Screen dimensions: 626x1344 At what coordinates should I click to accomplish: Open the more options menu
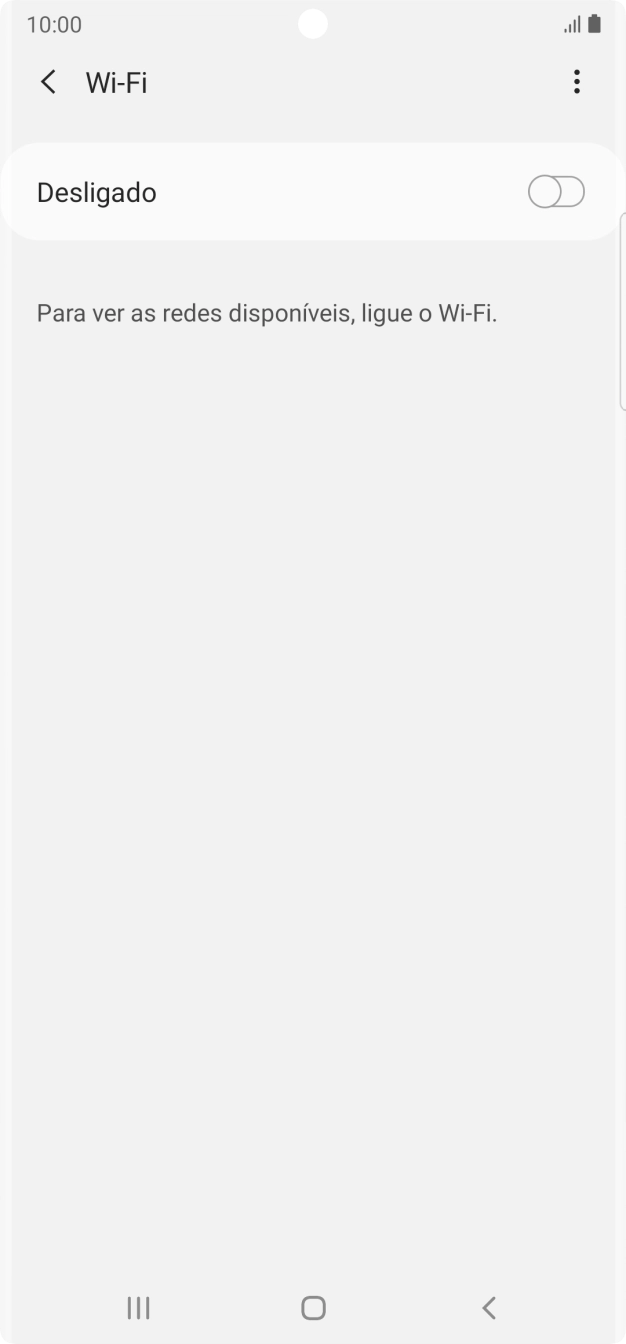576,82
